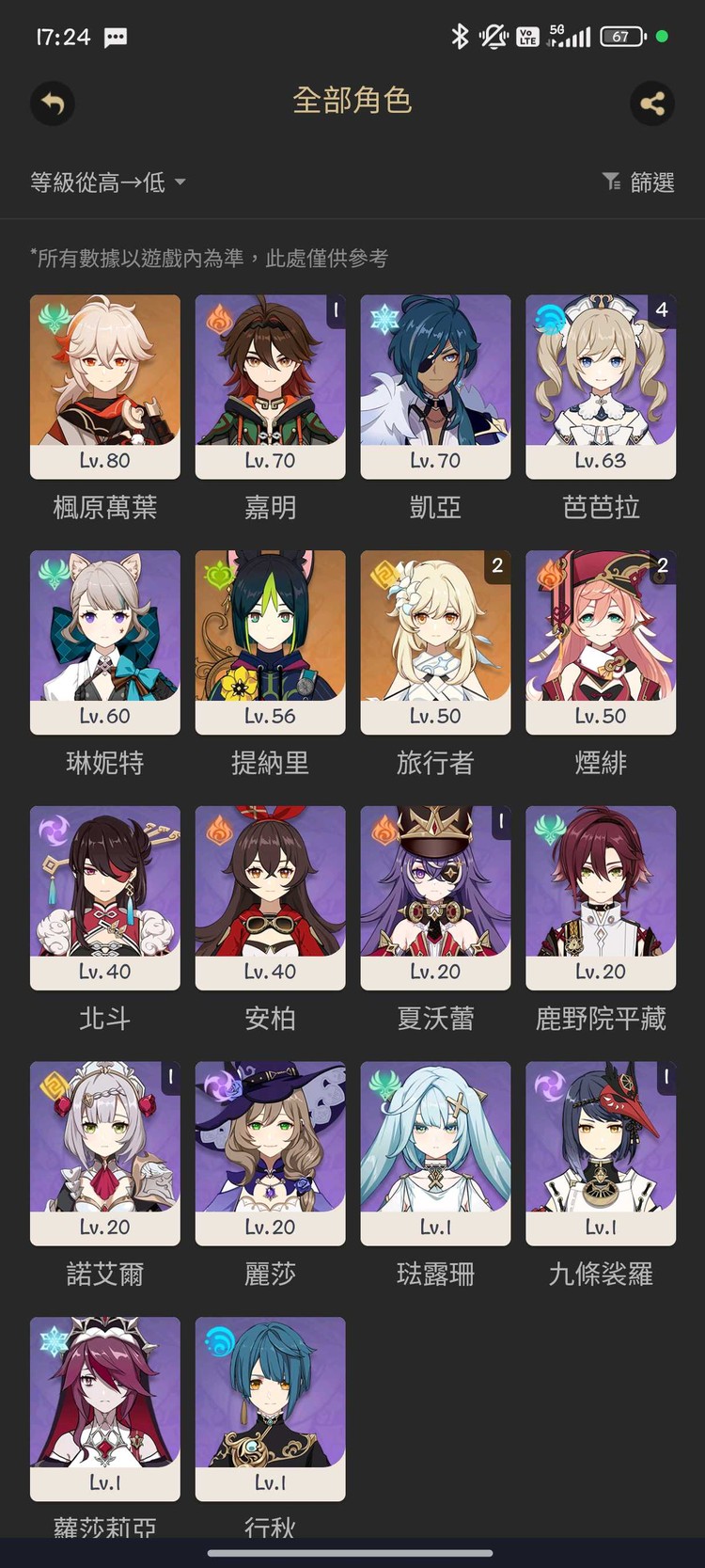This screenshot has height=1568, width=705.
Task: View the 旅行者 character card
Action: tap(435, 641)
